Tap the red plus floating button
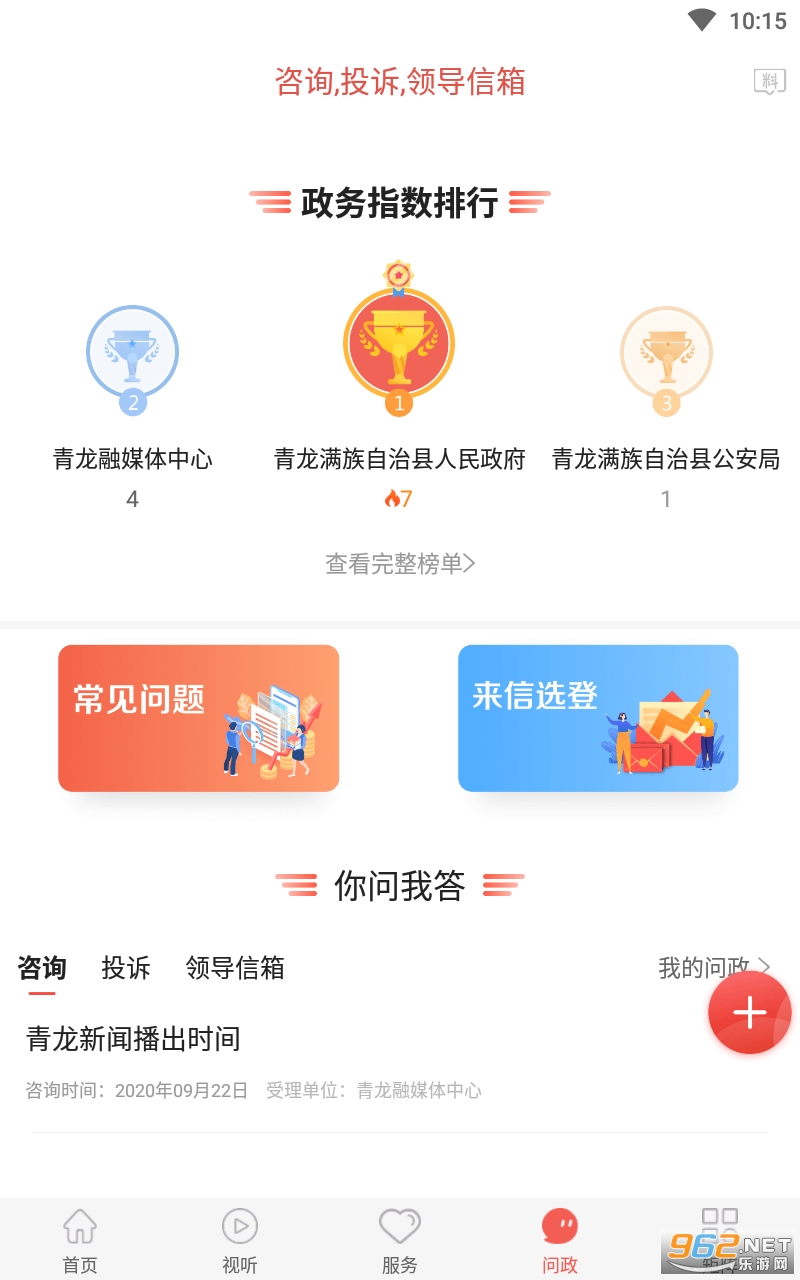 [749, 1012]
